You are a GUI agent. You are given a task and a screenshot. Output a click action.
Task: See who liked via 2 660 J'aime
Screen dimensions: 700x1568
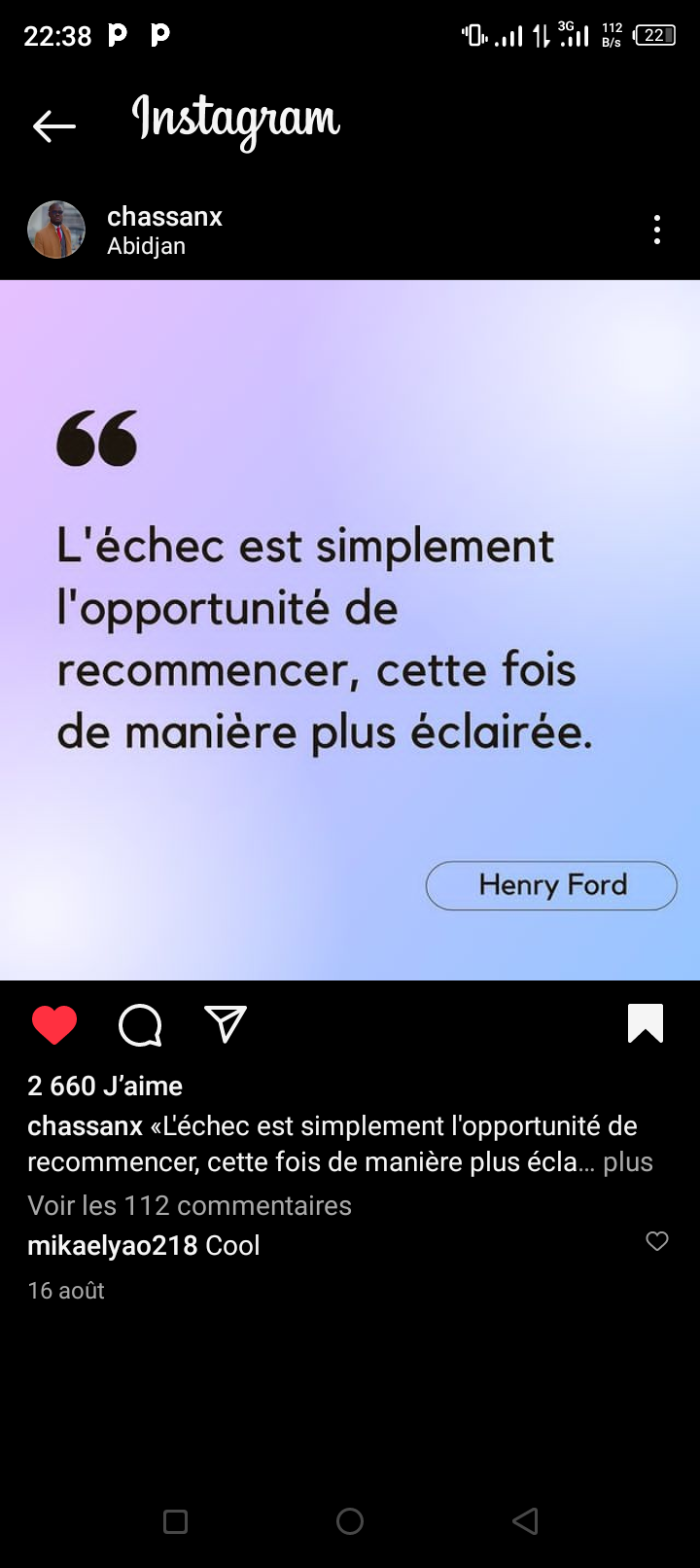point(105,1086)
